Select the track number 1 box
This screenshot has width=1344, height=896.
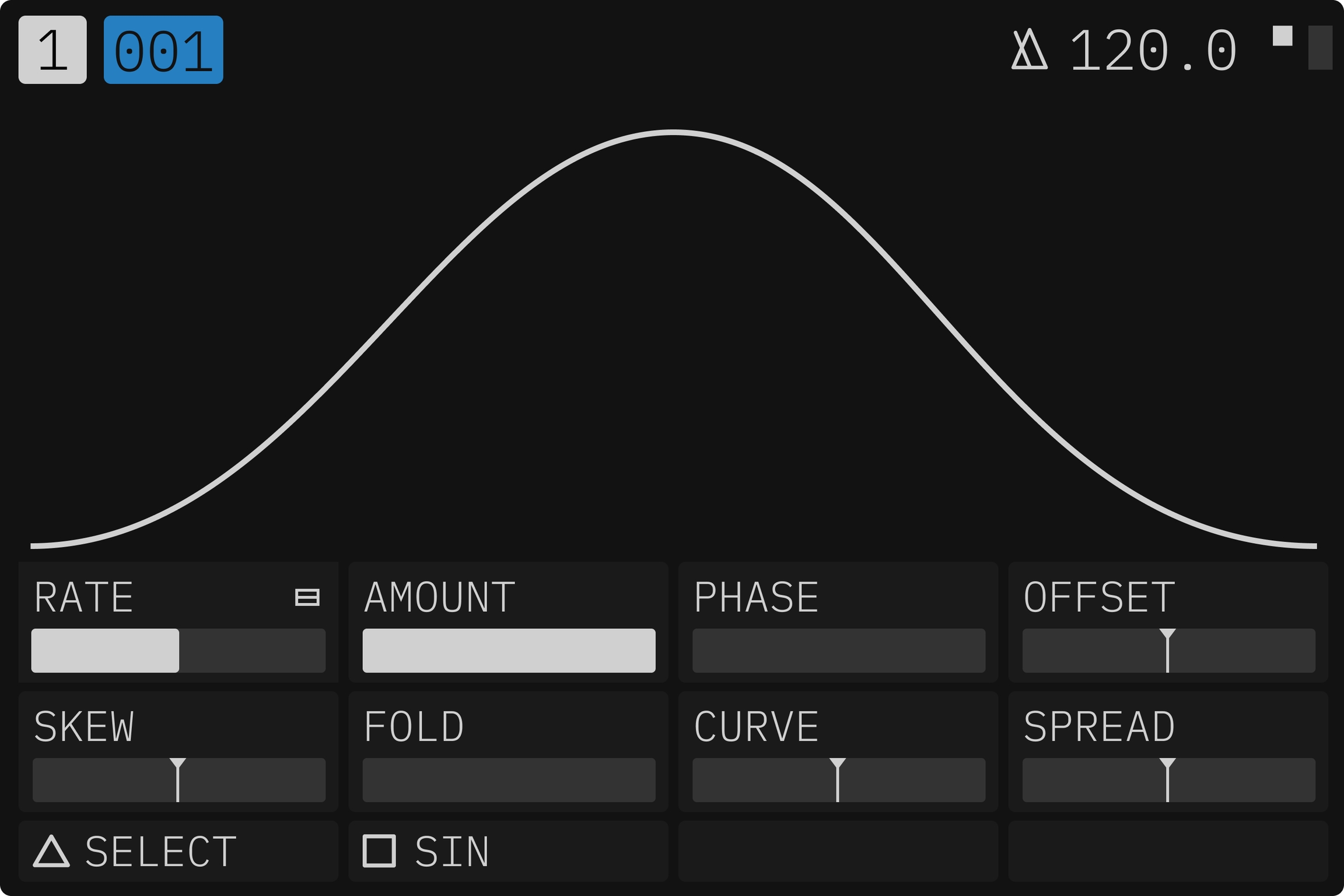(x=52, y=50)
